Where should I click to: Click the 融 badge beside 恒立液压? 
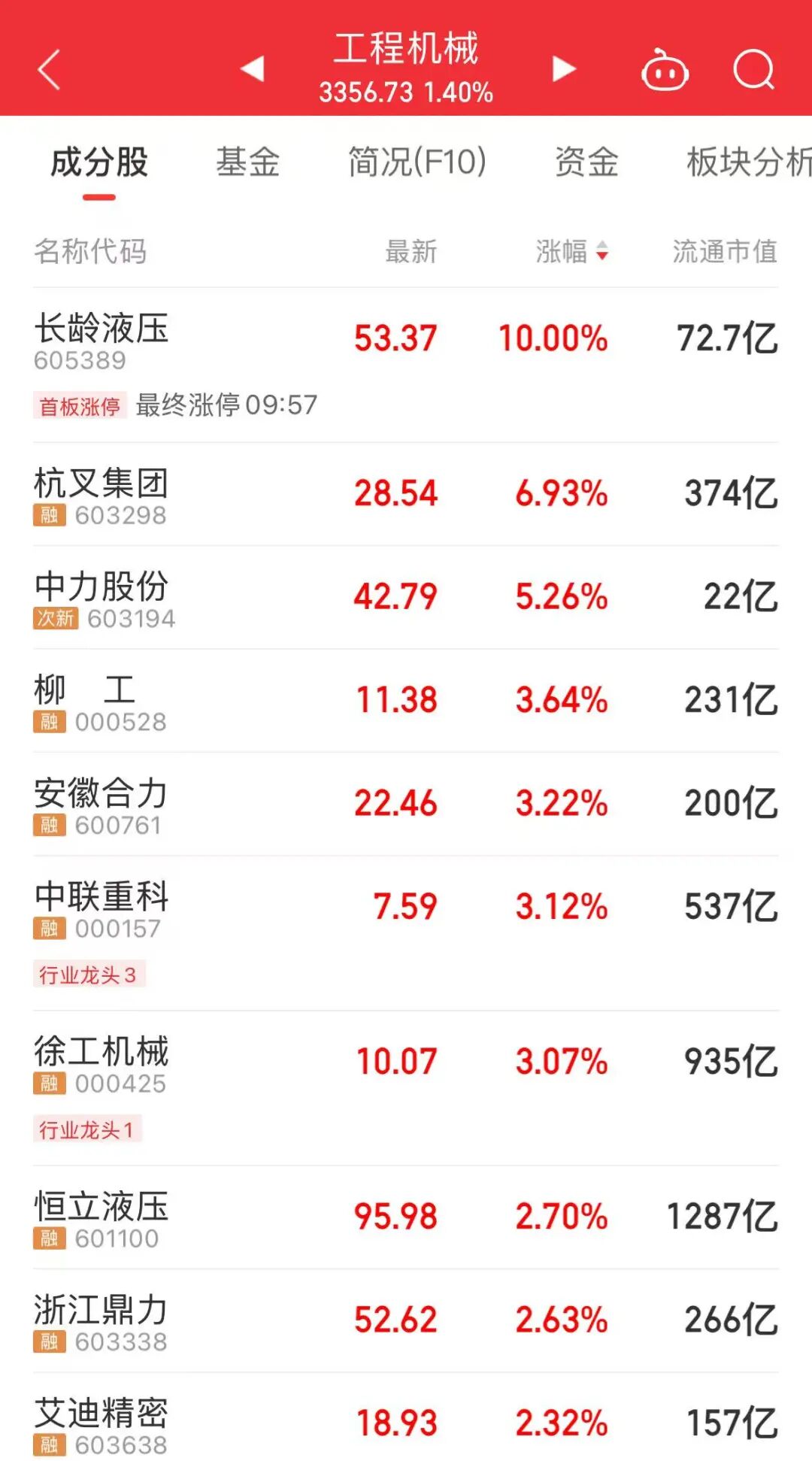[50, 1236]
